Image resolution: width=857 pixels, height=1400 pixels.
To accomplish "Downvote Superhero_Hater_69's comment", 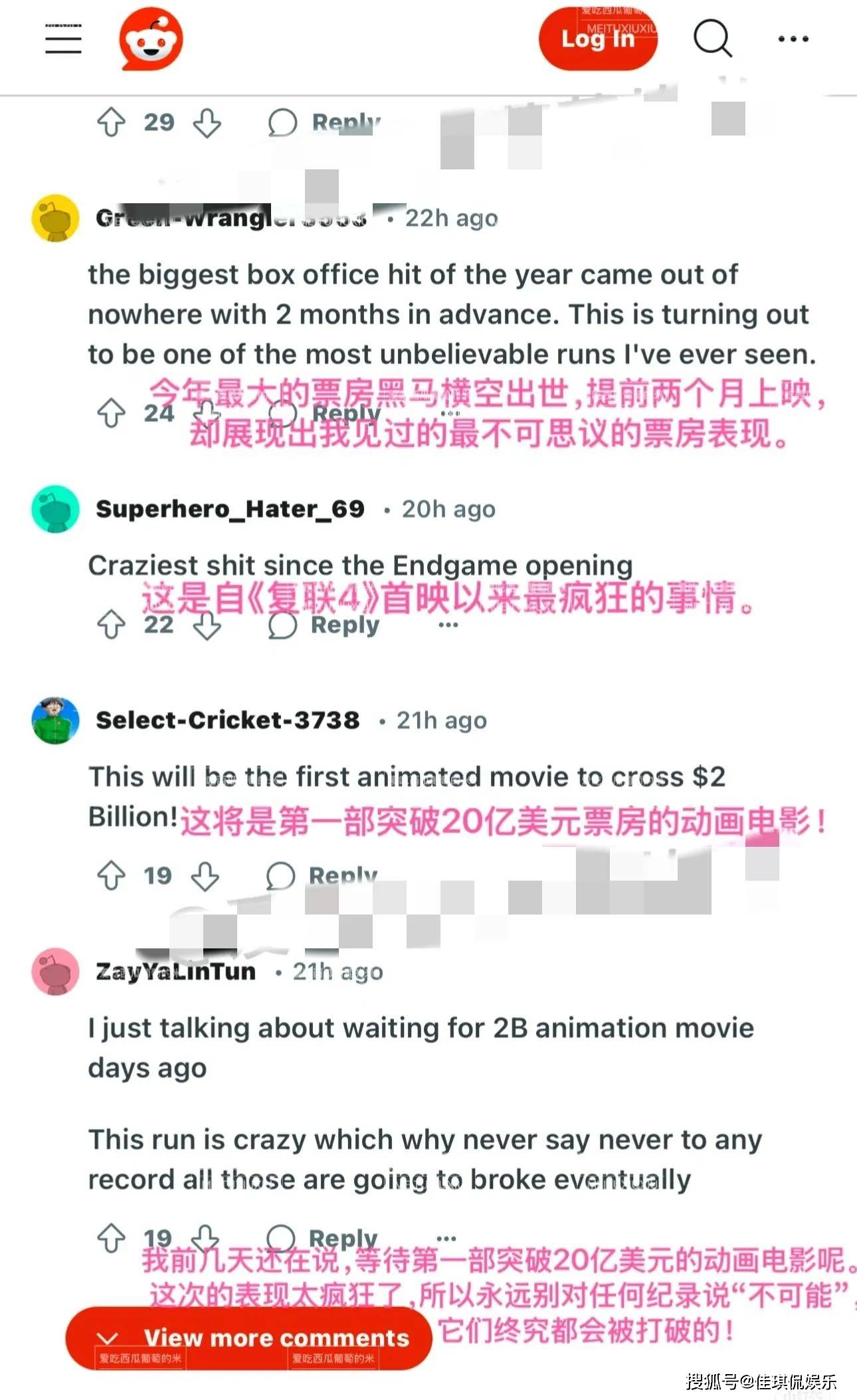I will click(207, 625).
